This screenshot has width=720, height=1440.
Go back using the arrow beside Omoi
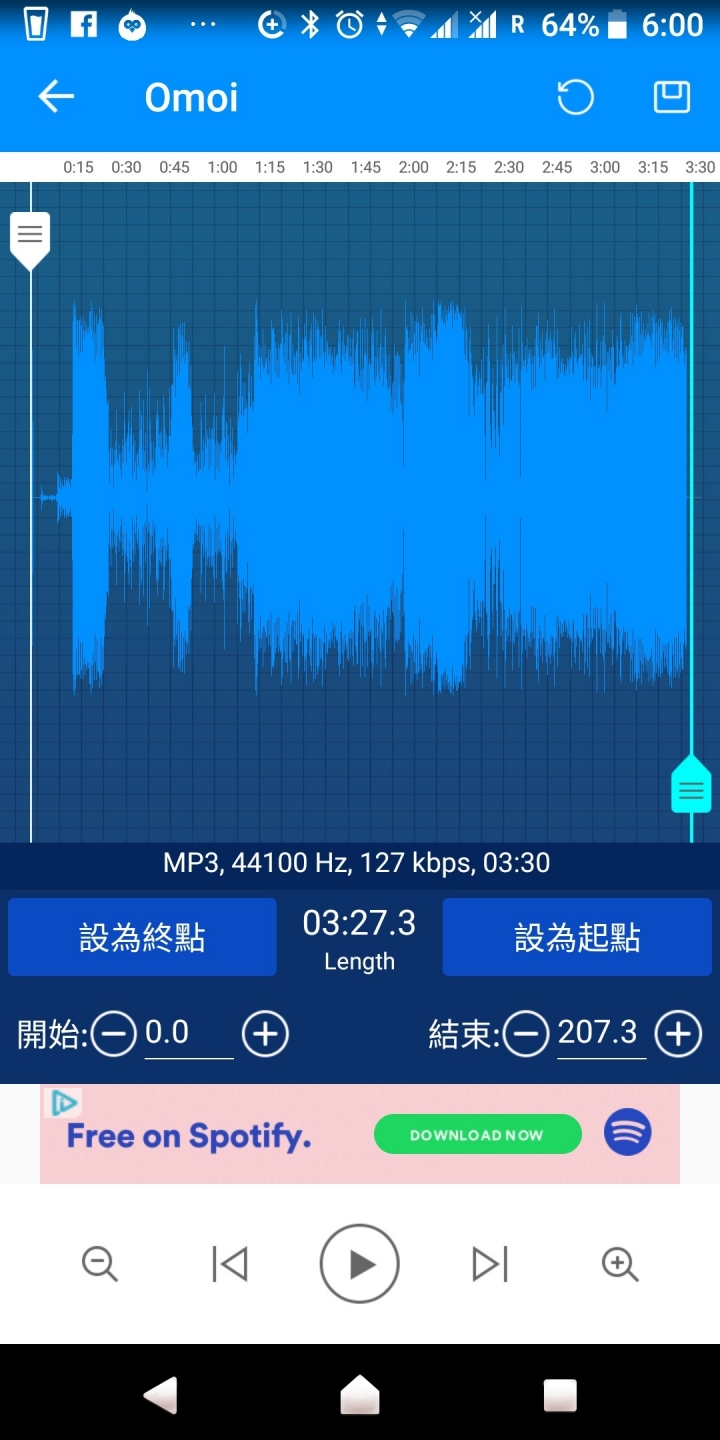click(x=56, y=97)
